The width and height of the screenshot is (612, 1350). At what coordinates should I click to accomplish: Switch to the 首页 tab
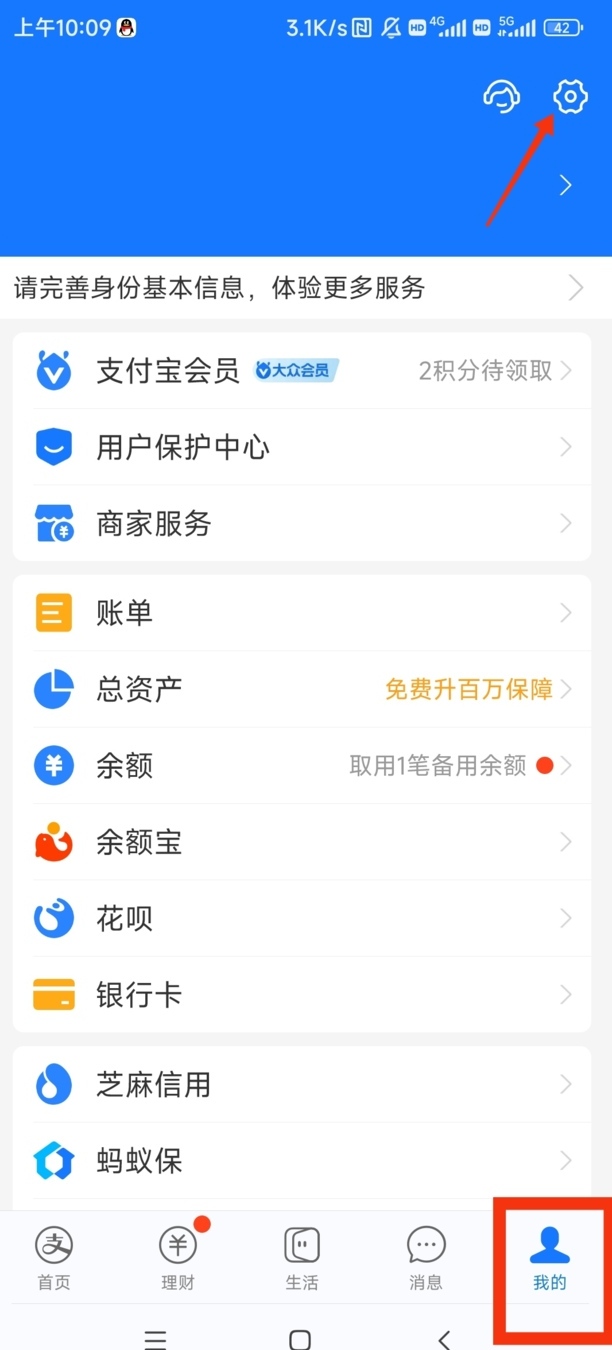54,1258
